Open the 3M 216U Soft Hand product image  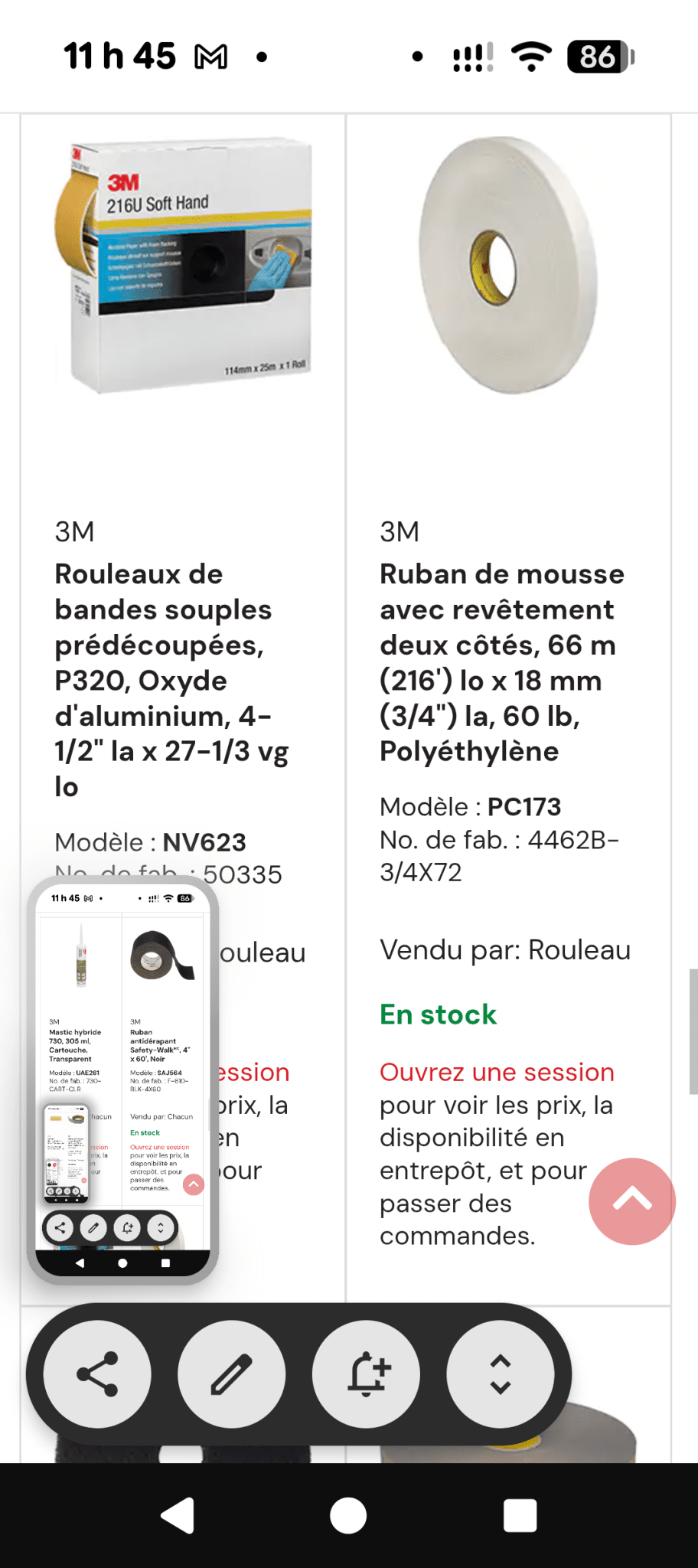[184, 260]
